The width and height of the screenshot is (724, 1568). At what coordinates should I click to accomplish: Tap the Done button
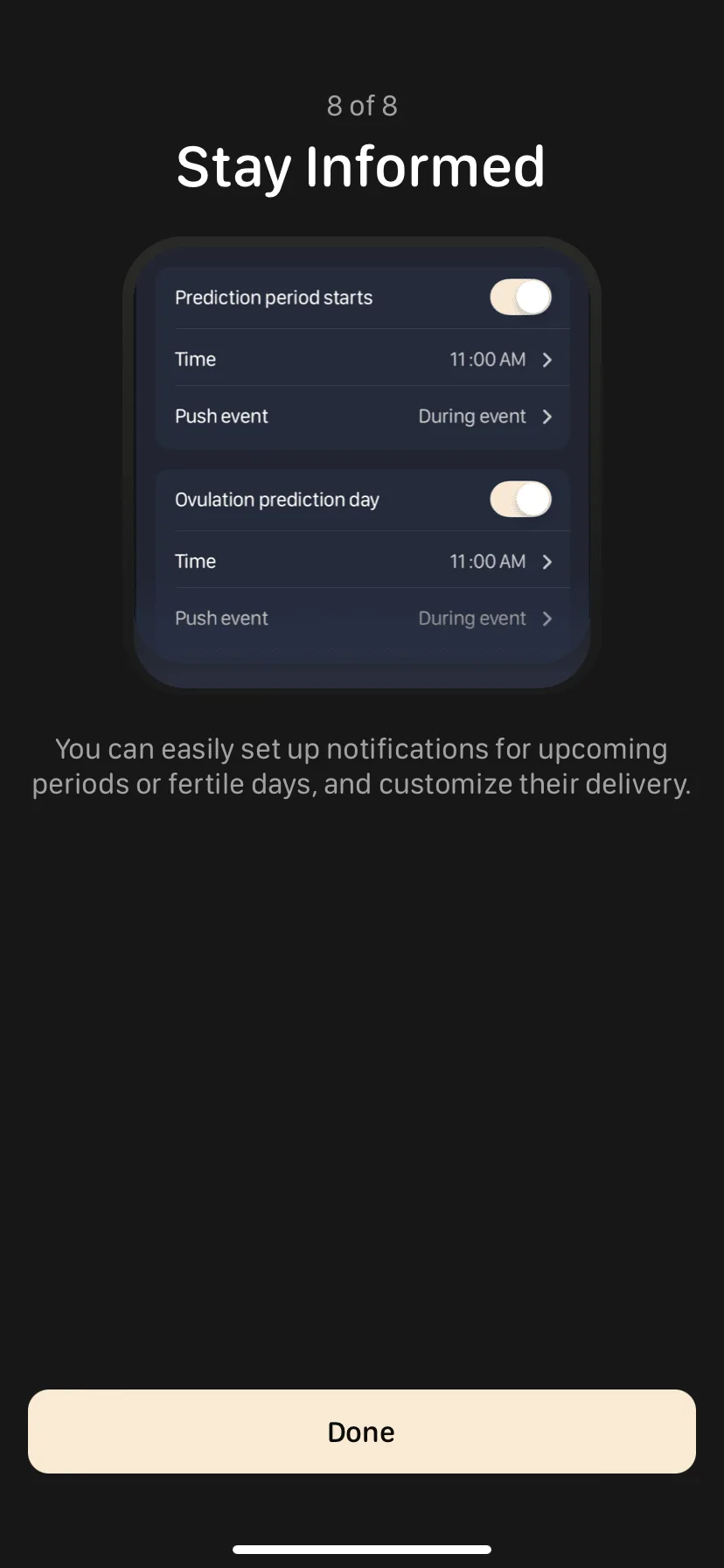tap(361, 1431)
